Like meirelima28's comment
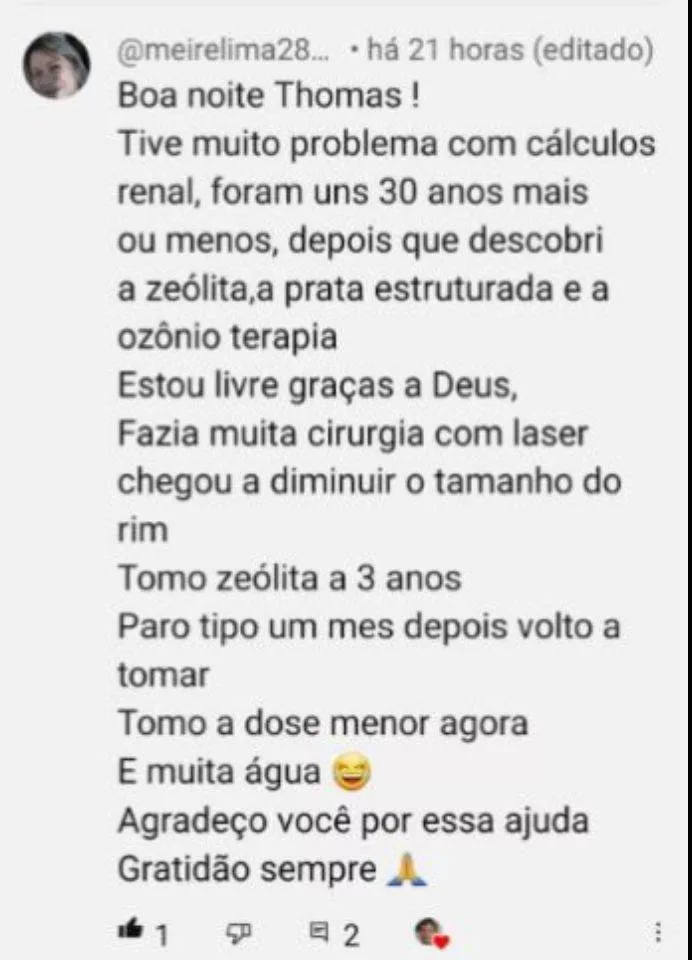The height and width of the screenshot is (960, 692). tap(131, 932)
